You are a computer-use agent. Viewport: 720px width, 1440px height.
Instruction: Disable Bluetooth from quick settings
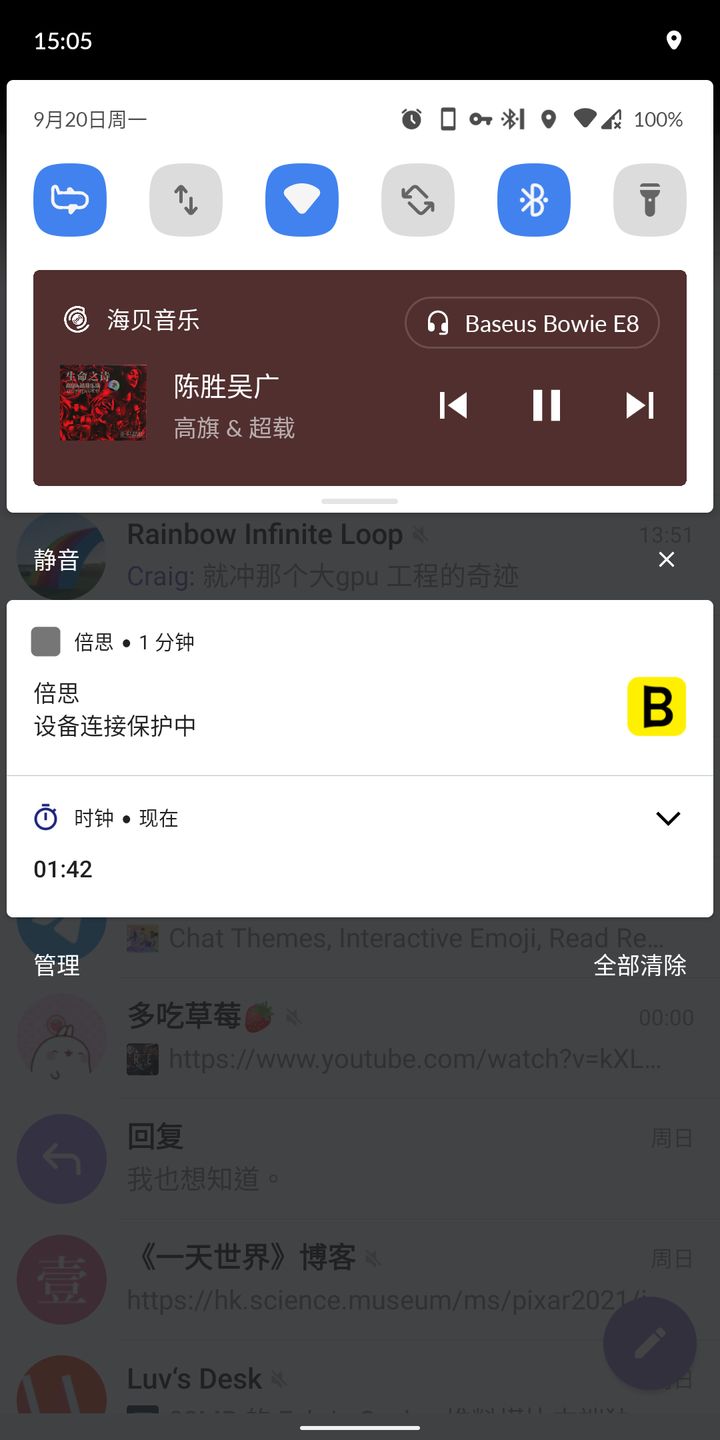point(533,199)
